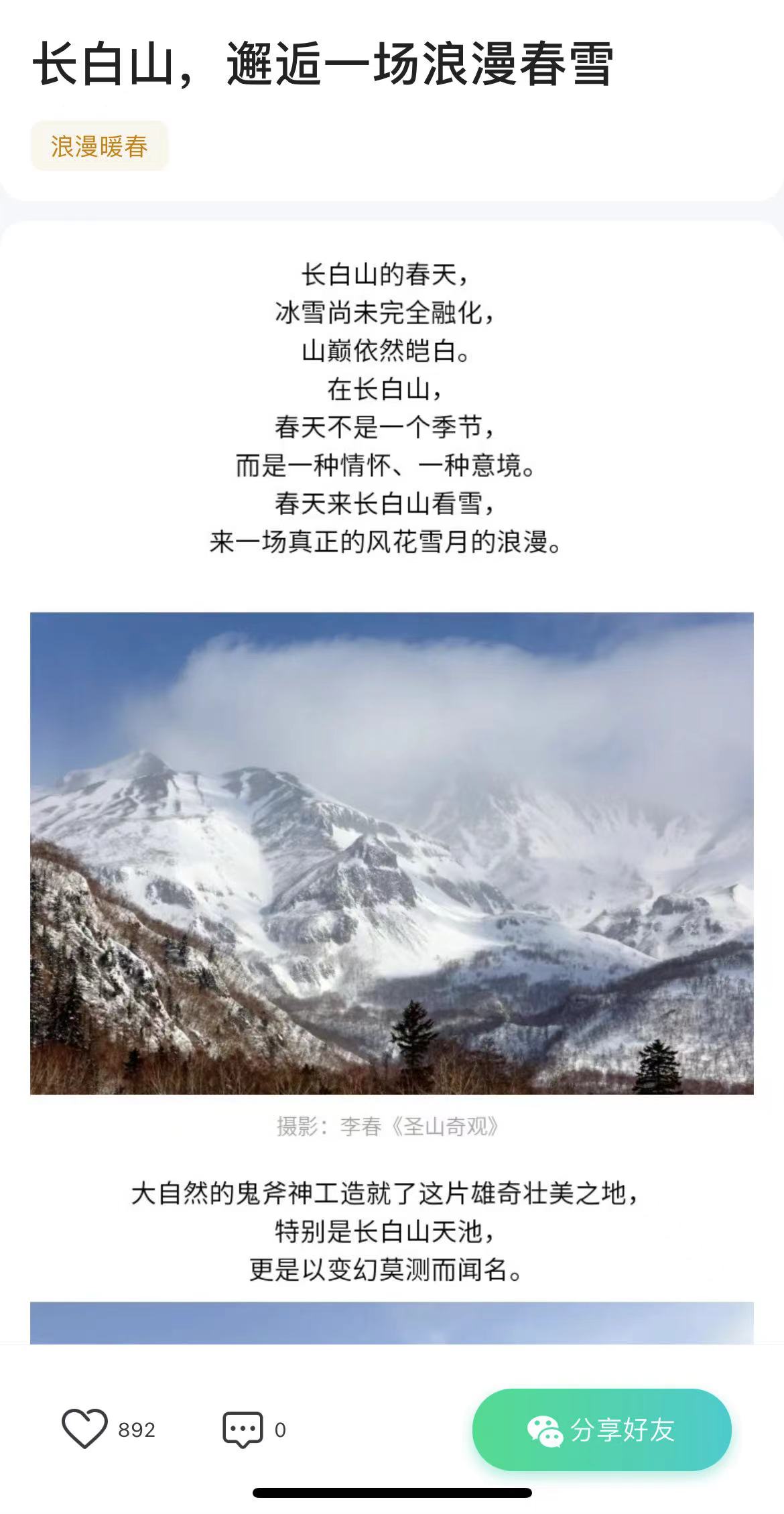784x1514 pixels.
Task: Tap the 分享好友 share button
Action: tap(601, 1430)
